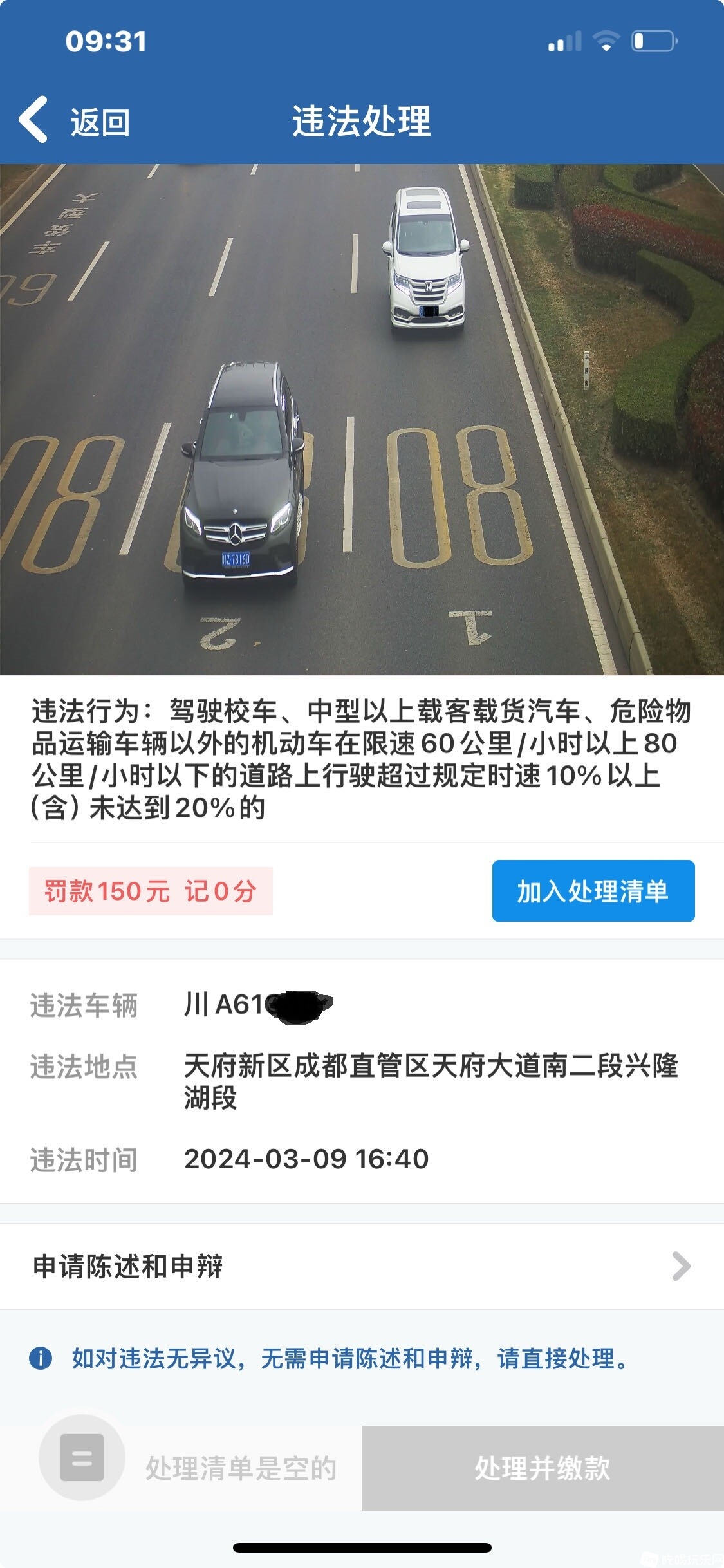Open the violation evidence photo
The height and width of the screenshot is (1568, 724).
pyautogui.click(x=362, y=419)
